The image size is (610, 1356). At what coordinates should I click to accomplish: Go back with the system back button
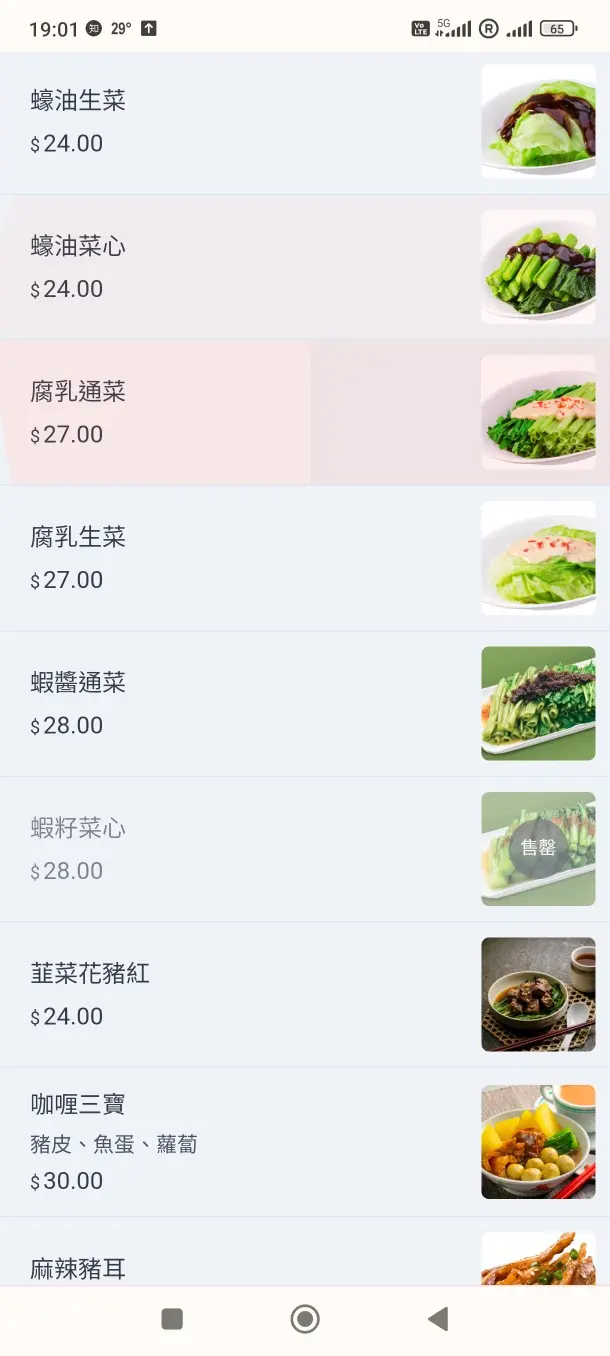pyautogui.click(x=438, y=1319)
